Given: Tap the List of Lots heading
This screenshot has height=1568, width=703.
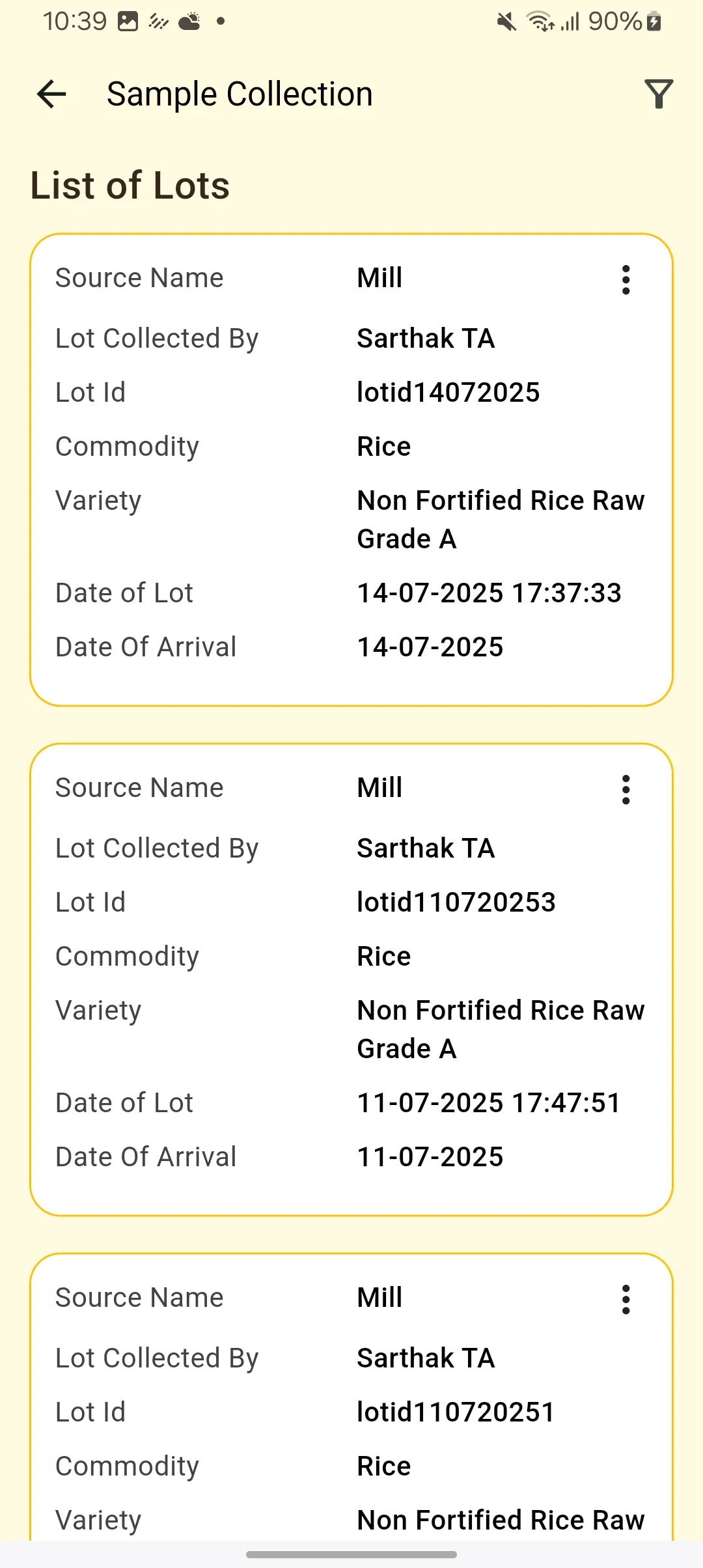Looking at the screenshot, I should pos(130,186).
